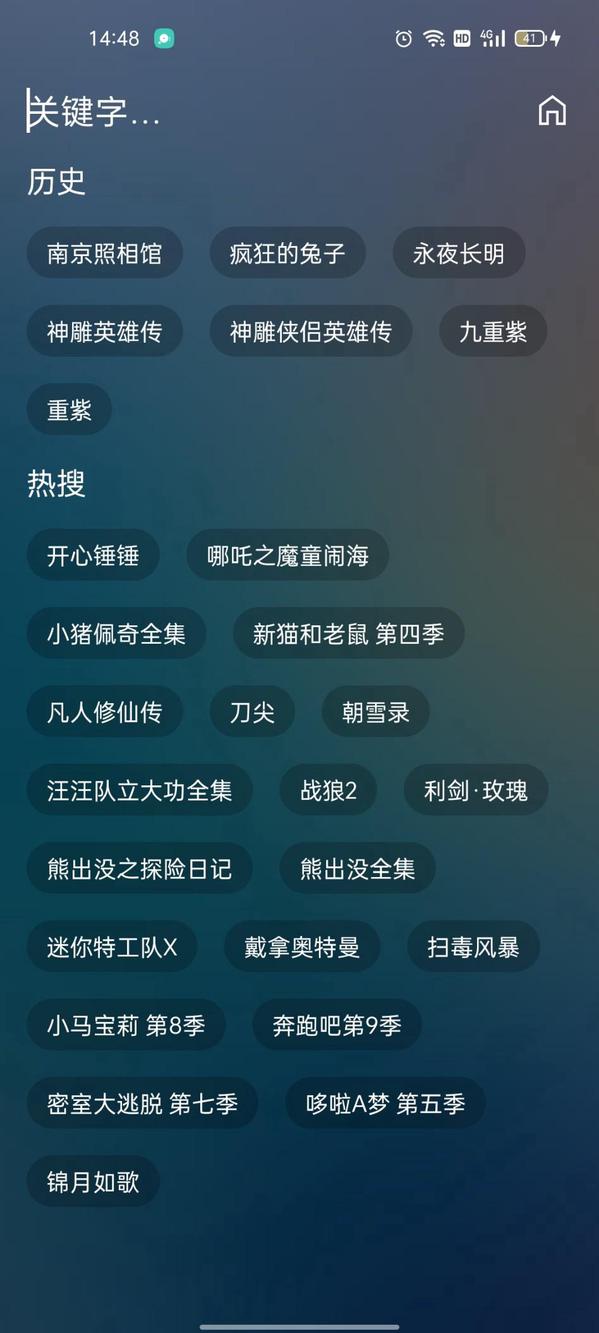Tap the 戴拿奥特曼 chip
Image resolution: width=599 pixels, height=1333 pixels.
click(x=302, y=946)
